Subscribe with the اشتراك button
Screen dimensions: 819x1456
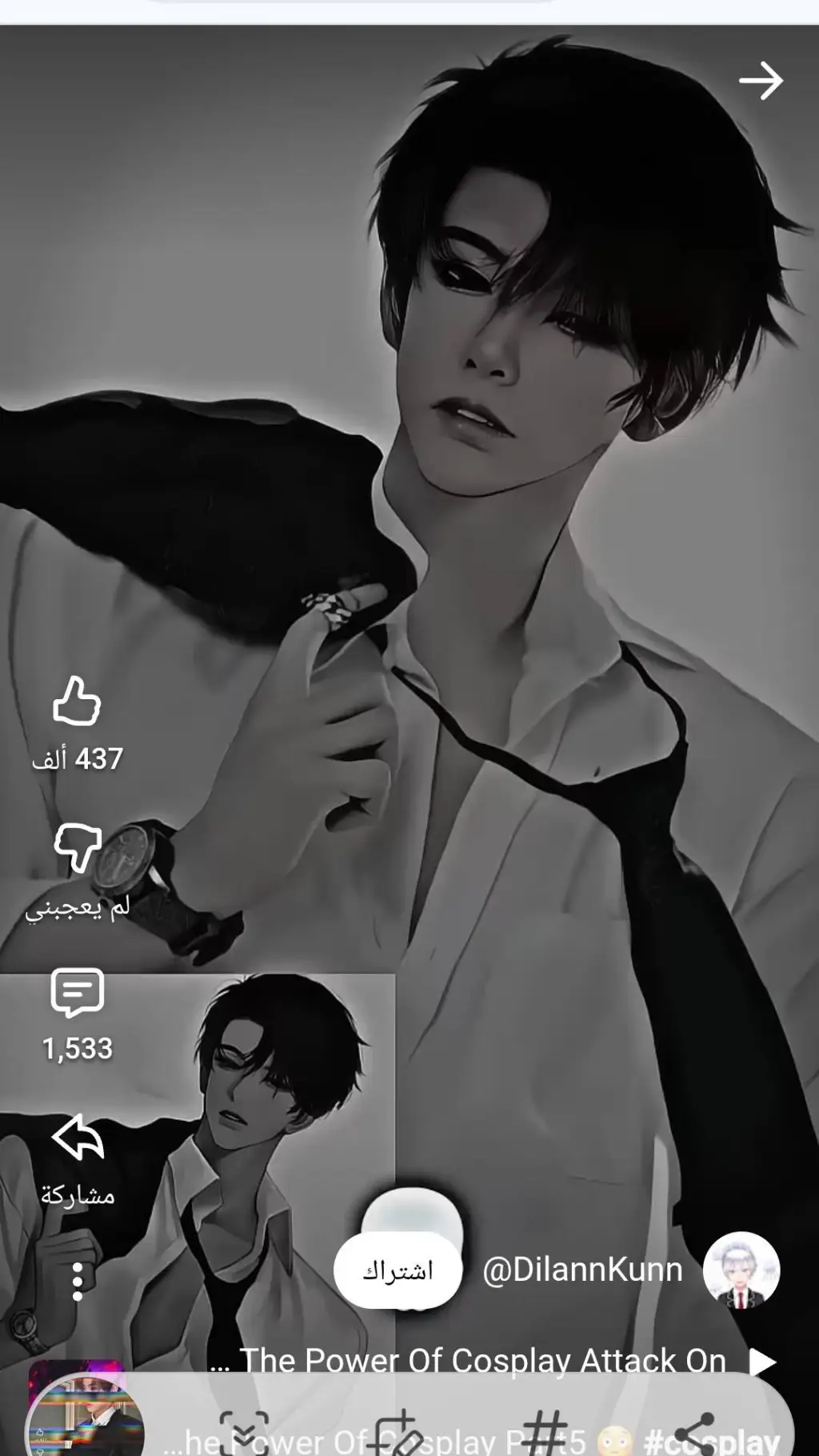click(398, 1271)
